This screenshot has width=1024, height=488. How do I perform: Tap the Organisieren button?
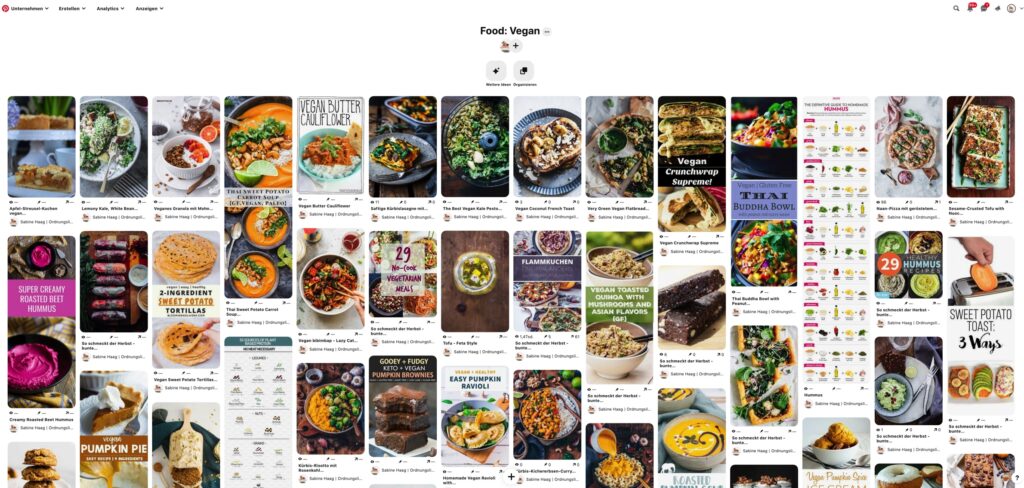[x=523, y=71]
